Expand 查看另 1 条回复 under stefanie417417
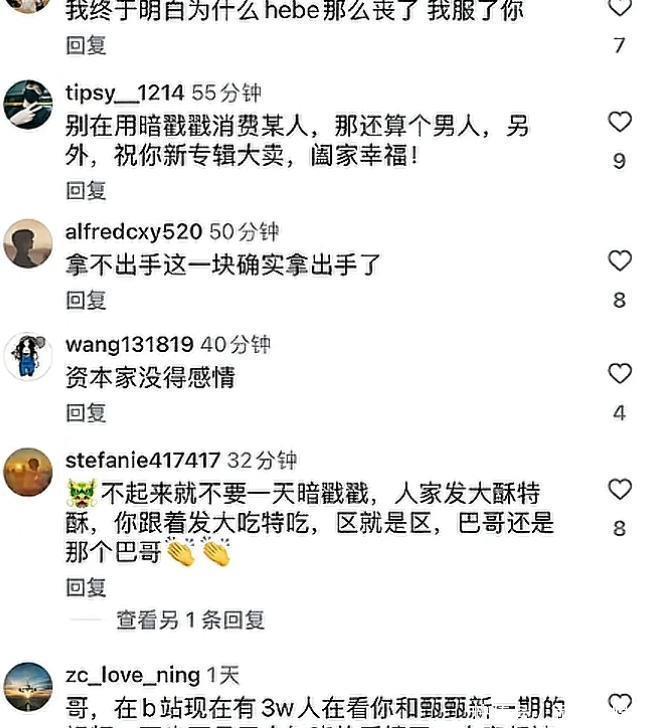The width and height of the screenshot is (656, 728). click(x=190, y=620)
